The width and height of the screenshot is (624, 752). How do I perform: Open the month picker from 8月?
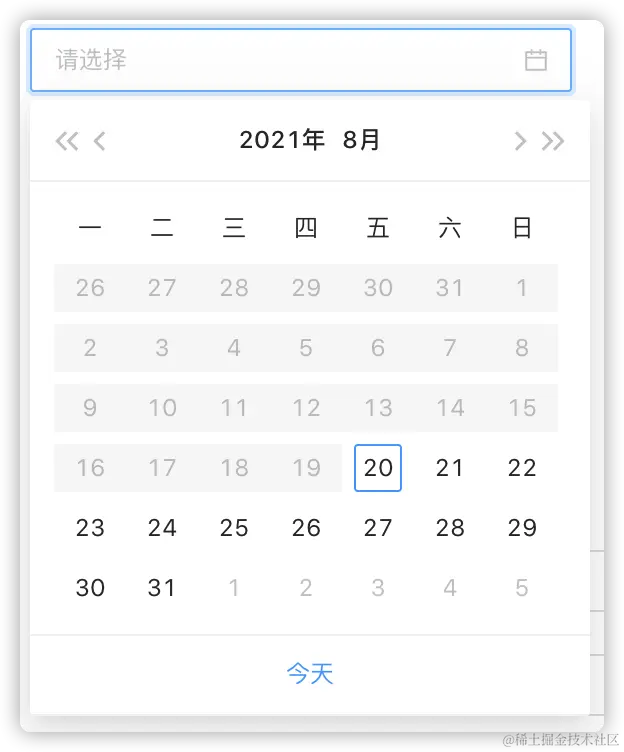[361, 140]
